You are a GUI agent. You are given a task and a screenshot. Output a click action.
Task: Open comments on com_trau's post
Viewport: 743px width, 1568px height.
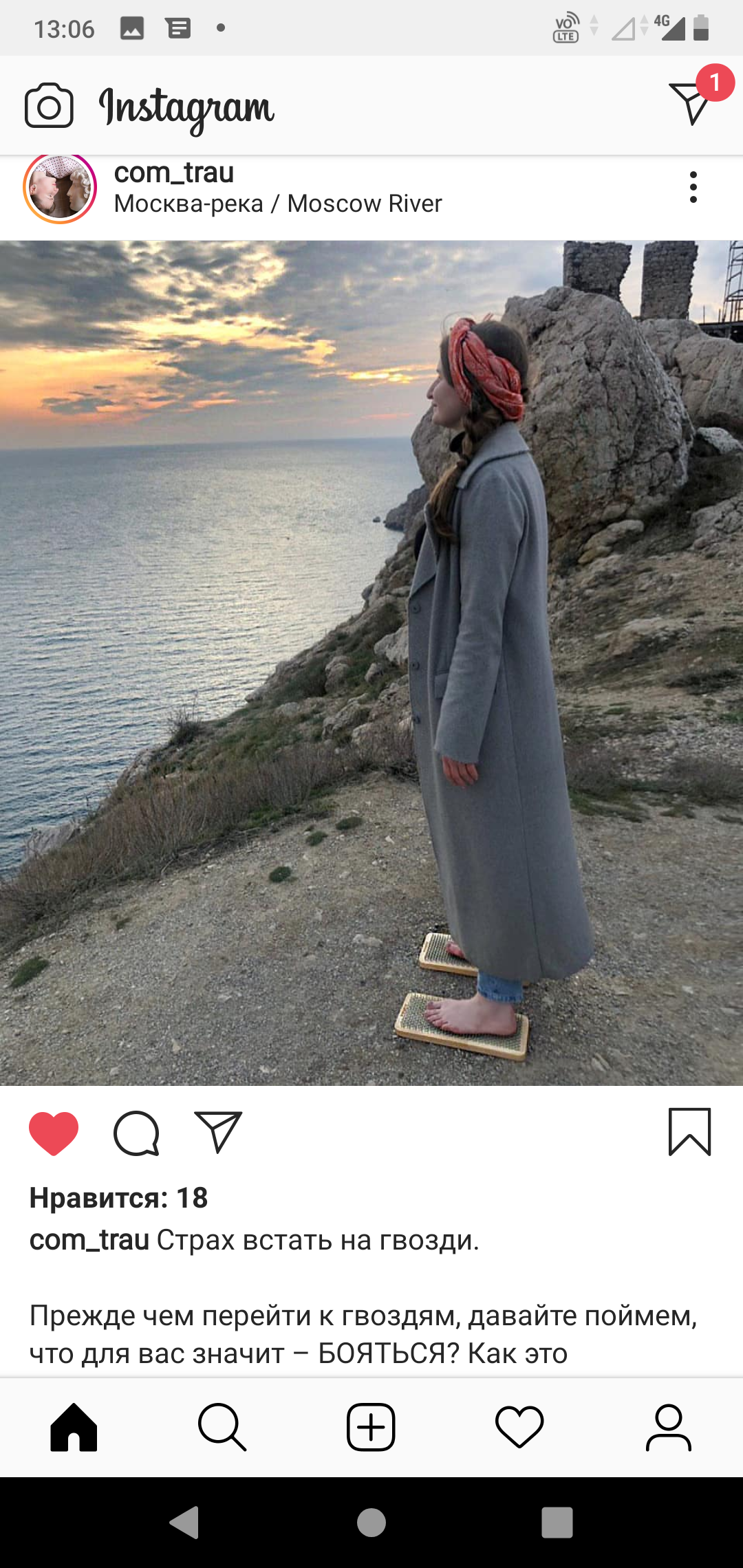[136, 1133]
